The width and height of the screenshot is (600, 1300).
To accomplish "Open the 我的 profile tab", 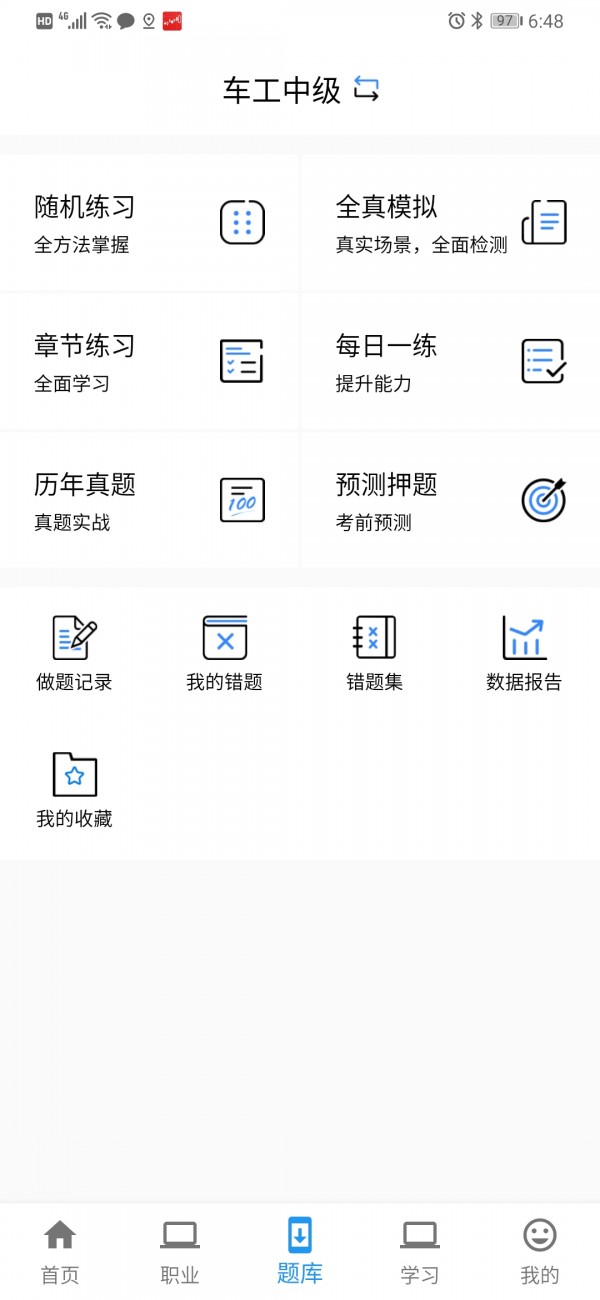I will pyautogui.click(x=540, y=1251).
